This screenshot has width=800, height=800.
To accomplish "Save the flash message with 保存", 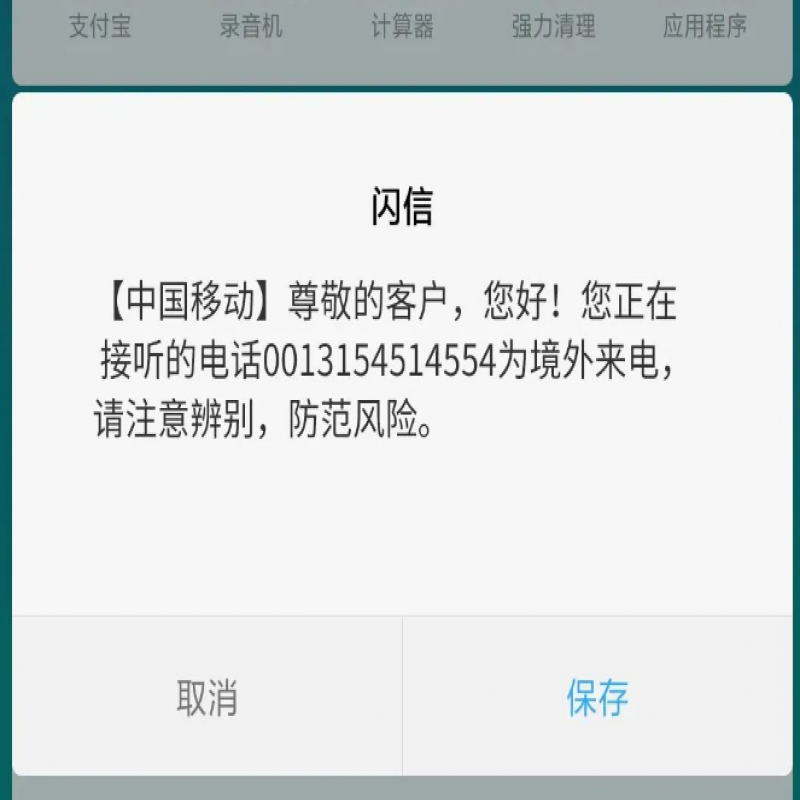I will coord(597,697).
